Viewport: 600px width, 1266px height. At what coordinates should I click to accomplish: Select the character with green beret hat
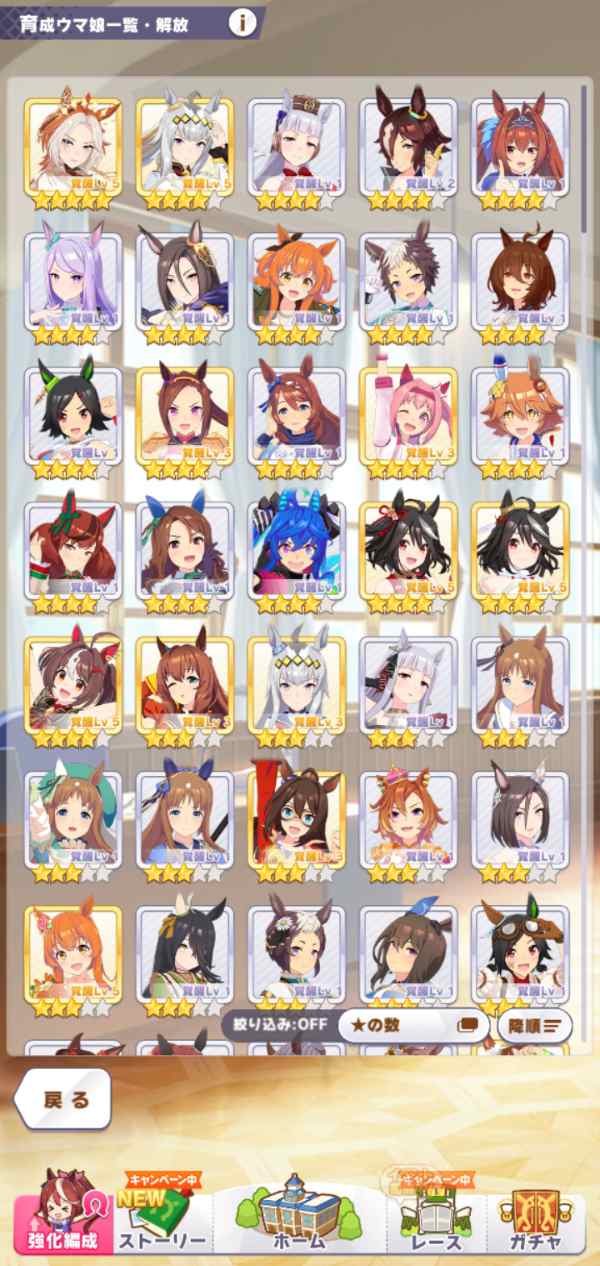click(x=73, y=821)
